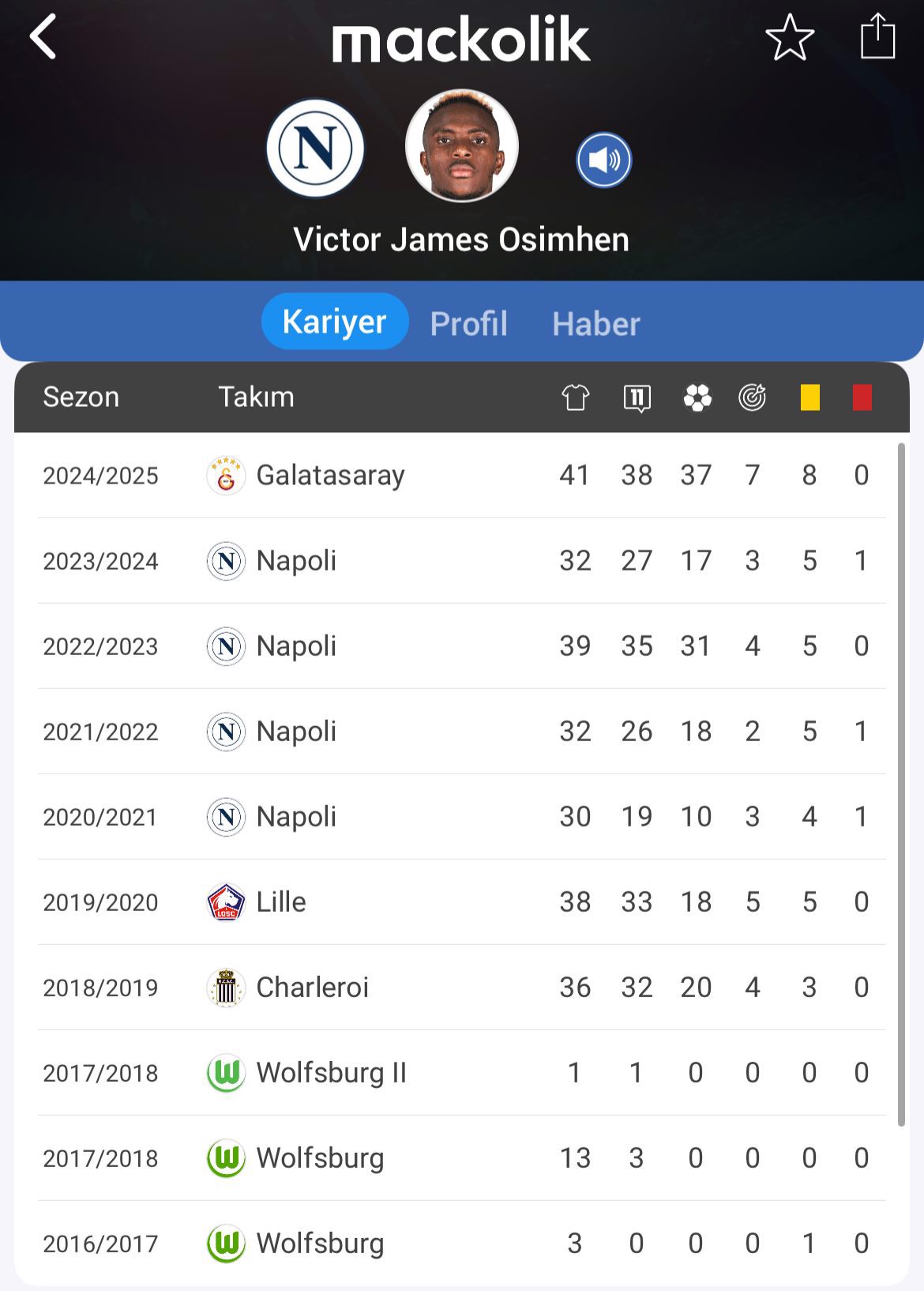
Task: Open the Wolfsburg II season row
Action: tap(461, 1073)
